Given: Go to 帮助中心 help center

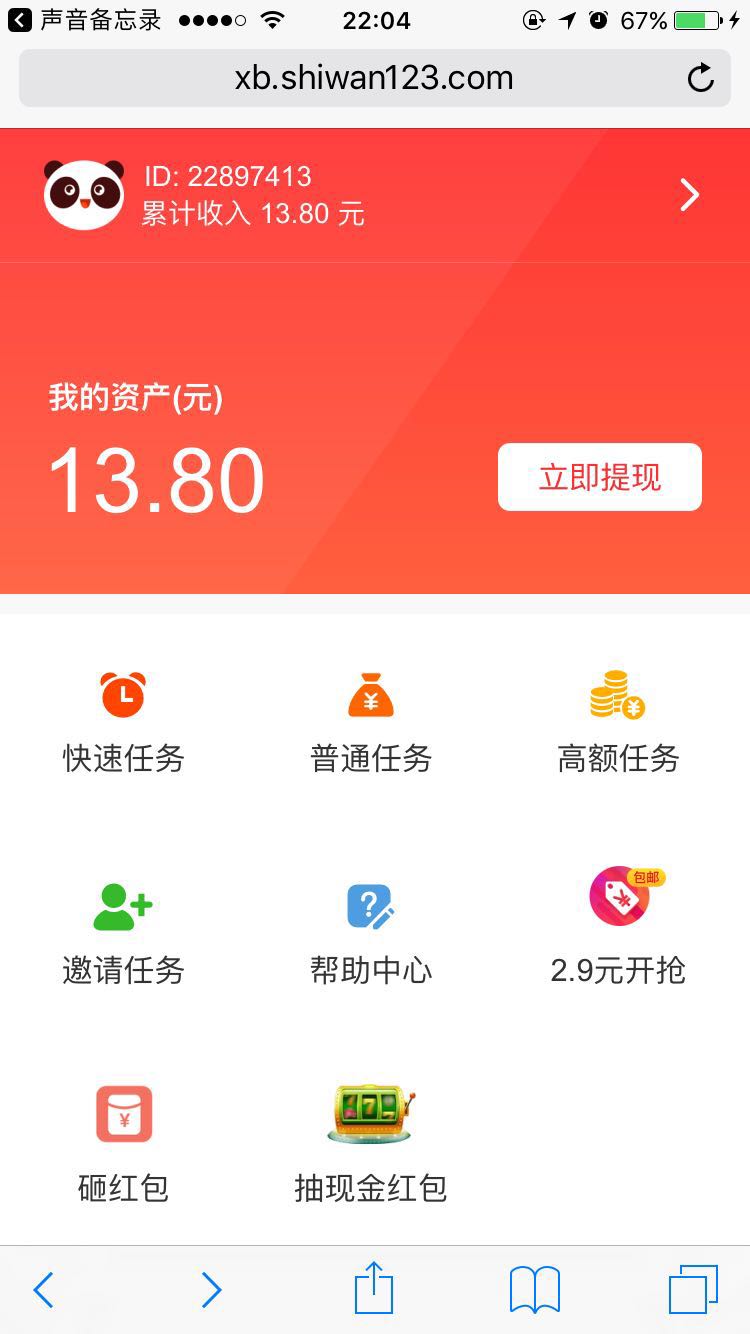Looking at the screenshot, I should click(x=371, y=932).
